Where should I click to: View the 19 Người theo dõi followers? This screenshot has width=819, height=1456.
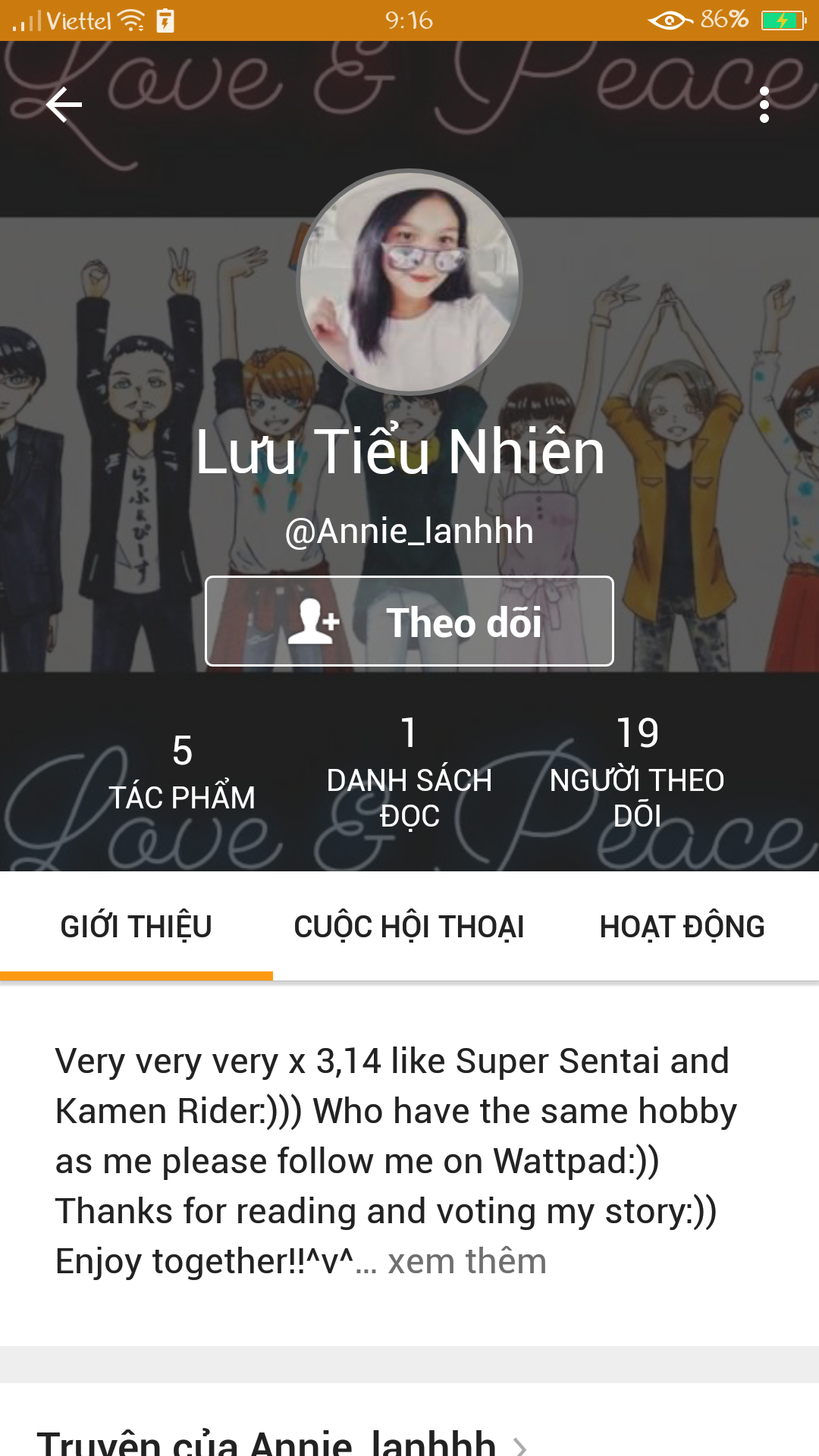point(637,773)
